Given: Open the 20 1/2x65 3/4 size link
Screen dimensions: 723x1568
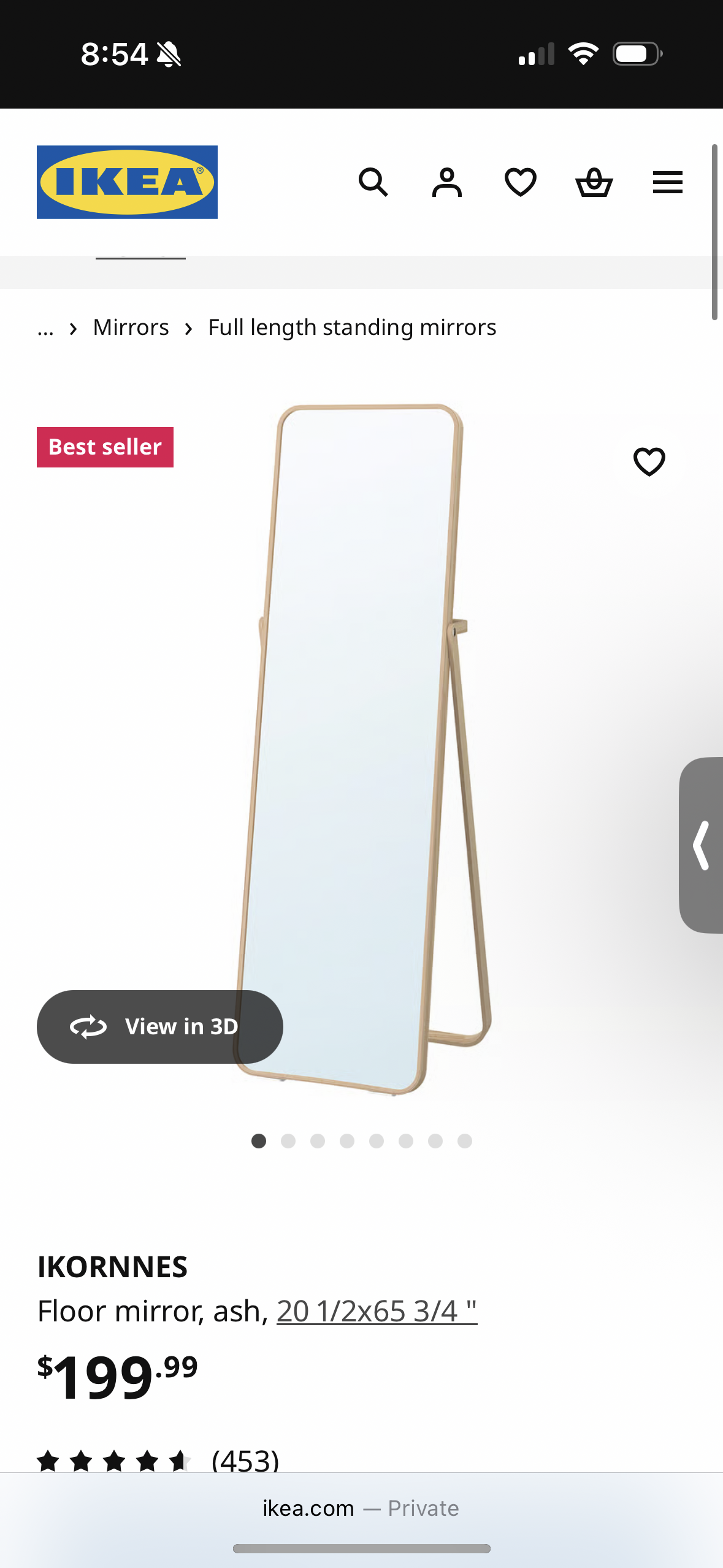Looking at the screenshot, I should click(x=377, y=1311).
